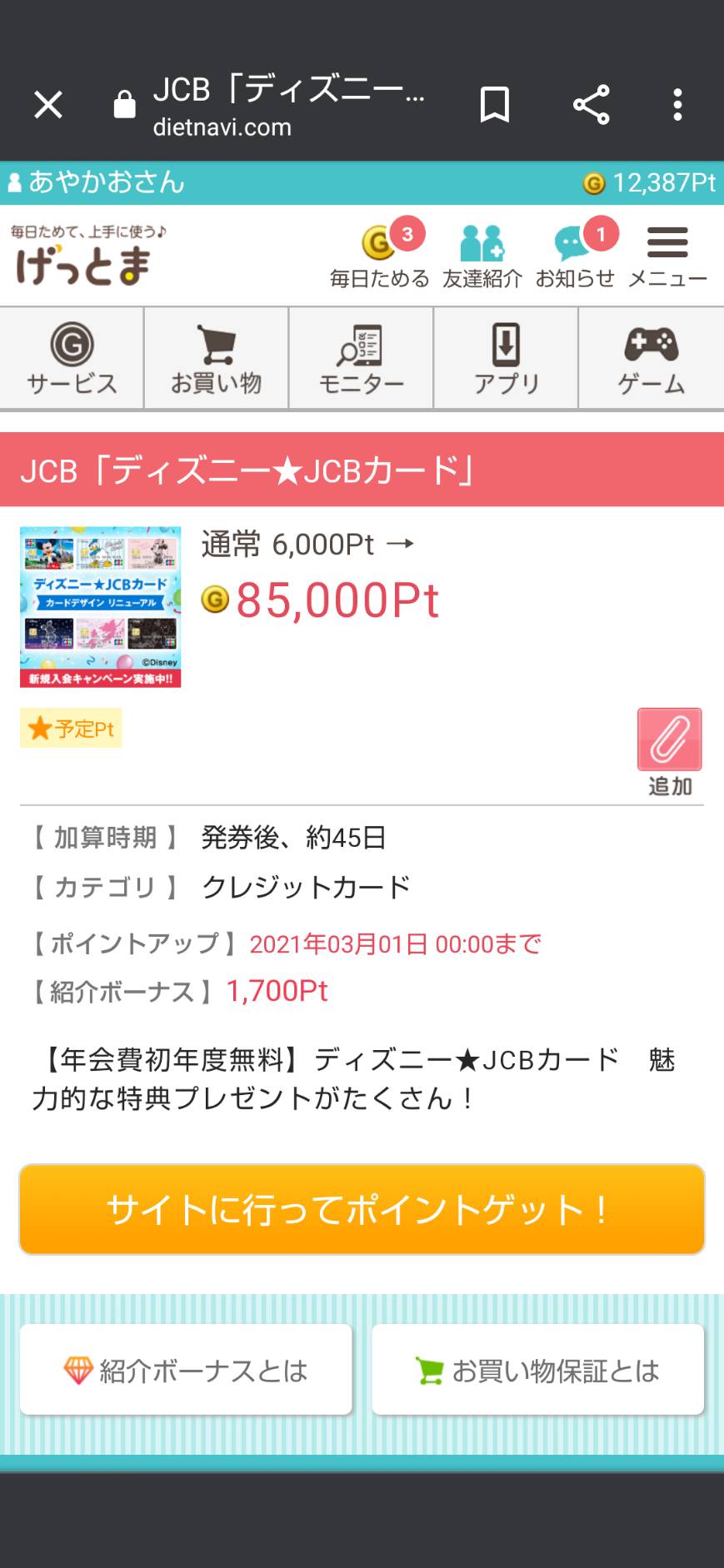Bookmark this page in browser toolbar
This screenshot has width=724, height=1568.
pos(495,105)
